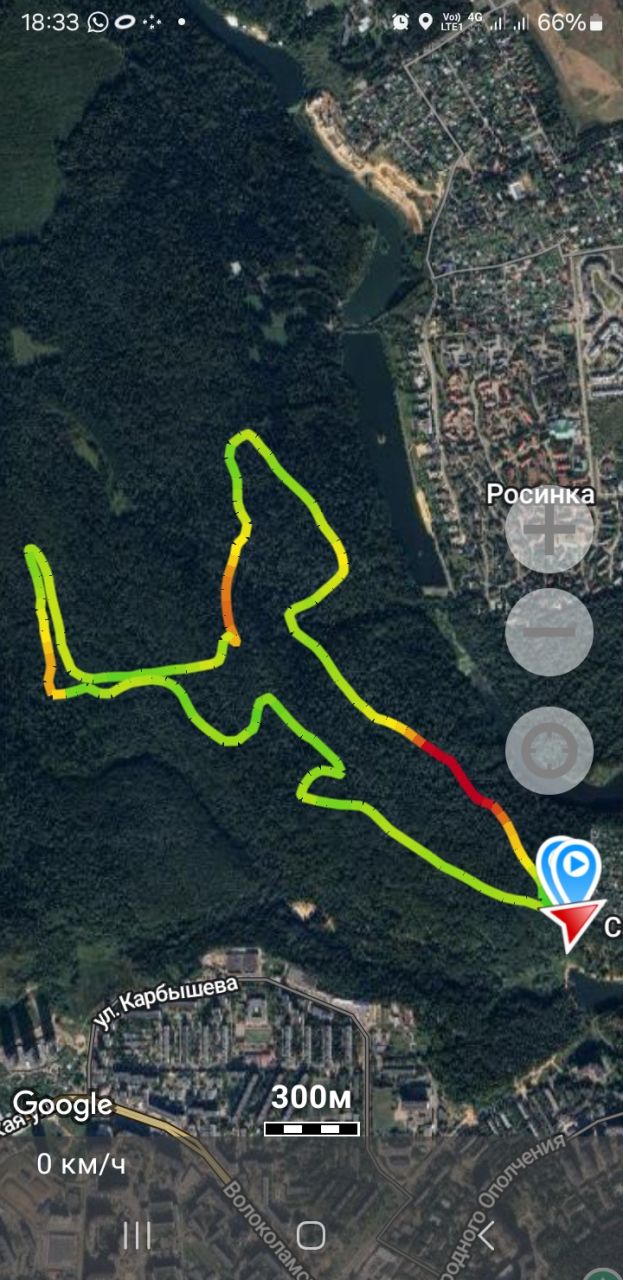Zoom out with the minus button
The height and width of the screenshot is (1280, 623).
(x=549, y=632)
